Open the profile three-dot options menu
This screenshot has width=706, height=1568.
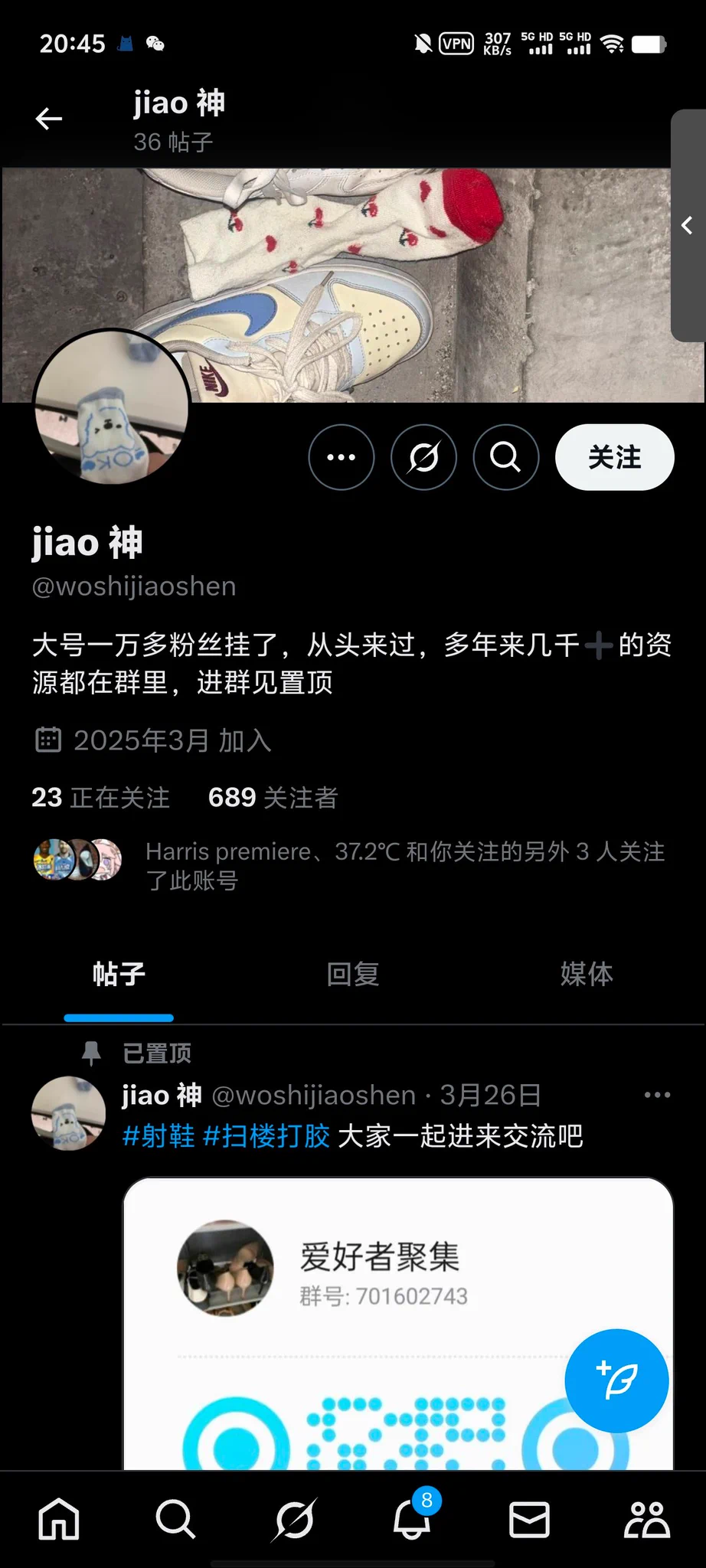click(342, 457)
